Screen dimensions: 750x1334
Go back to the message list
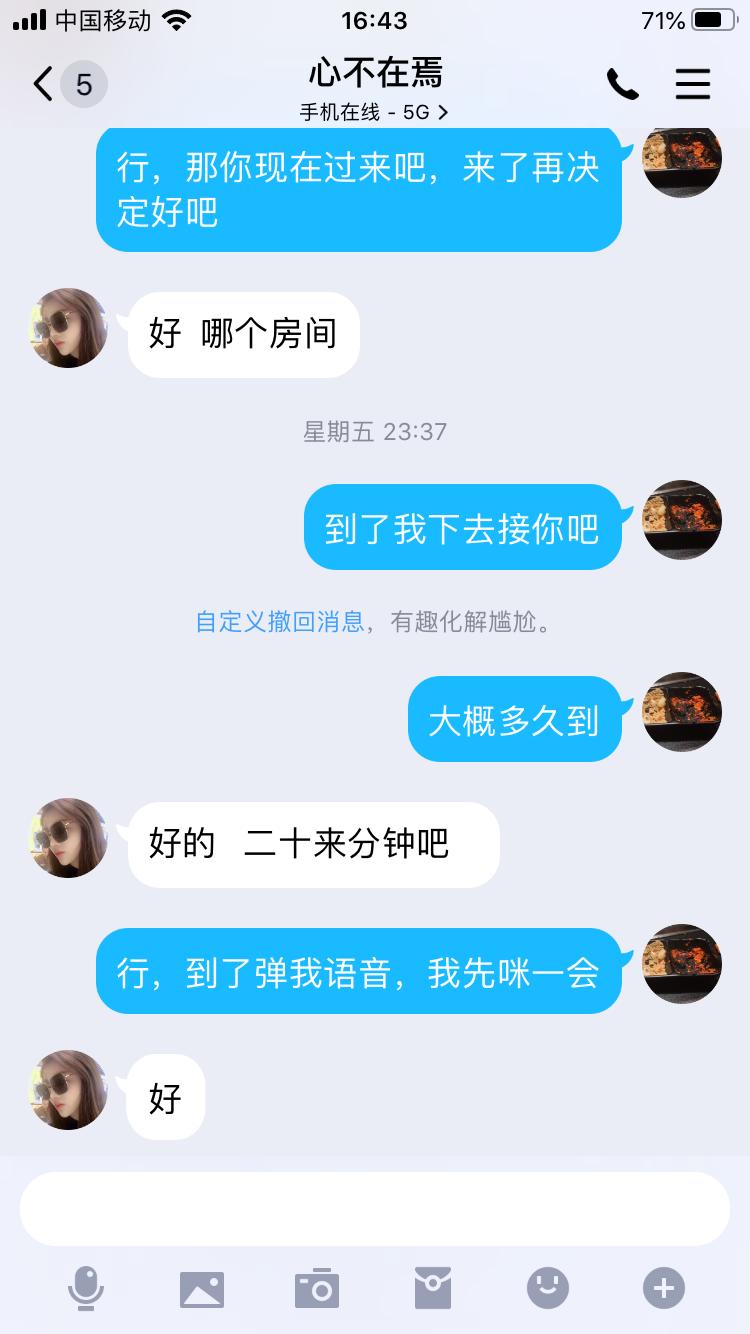click(42, 84)
